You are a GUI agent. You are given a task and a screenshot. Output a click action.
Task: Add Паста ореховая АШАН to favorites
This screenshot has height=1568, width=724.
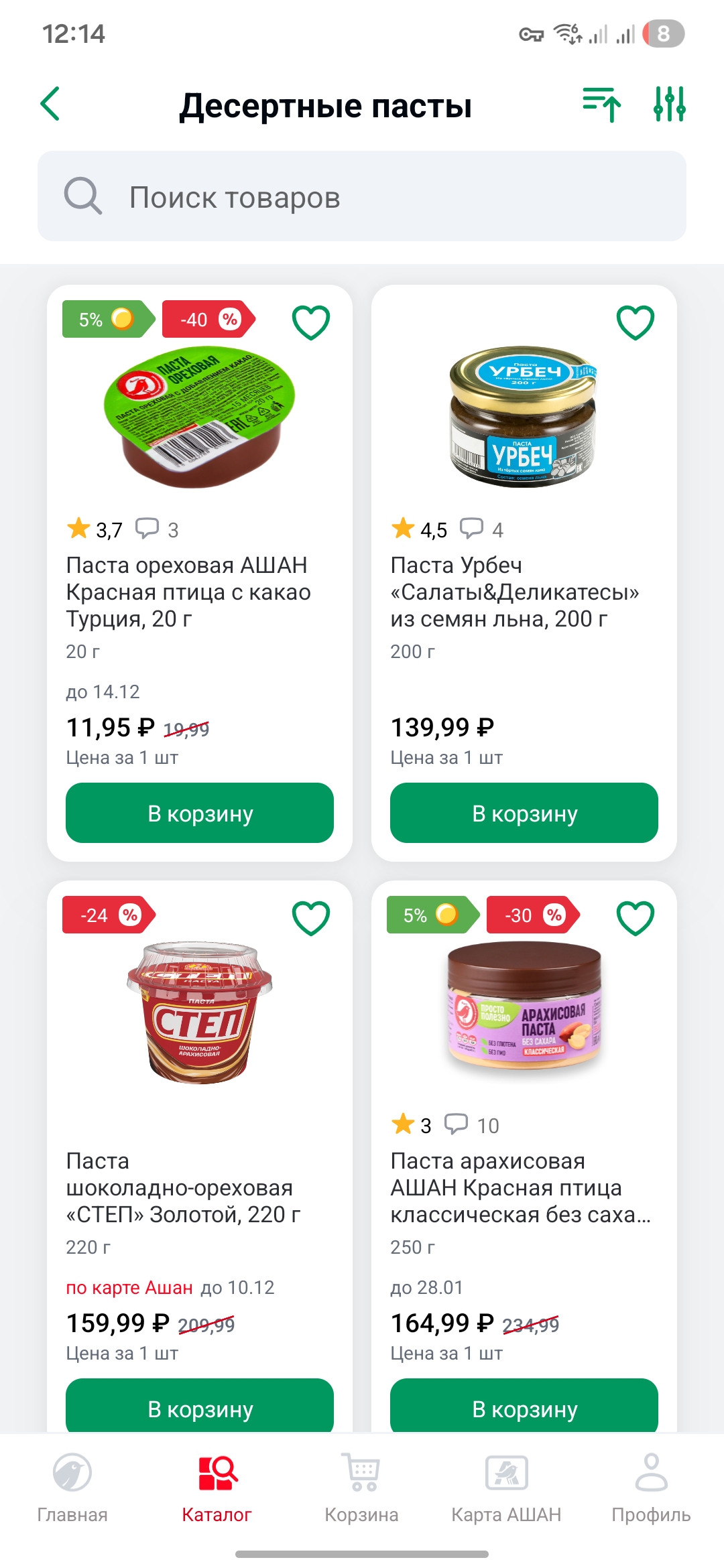pos(311,322)
